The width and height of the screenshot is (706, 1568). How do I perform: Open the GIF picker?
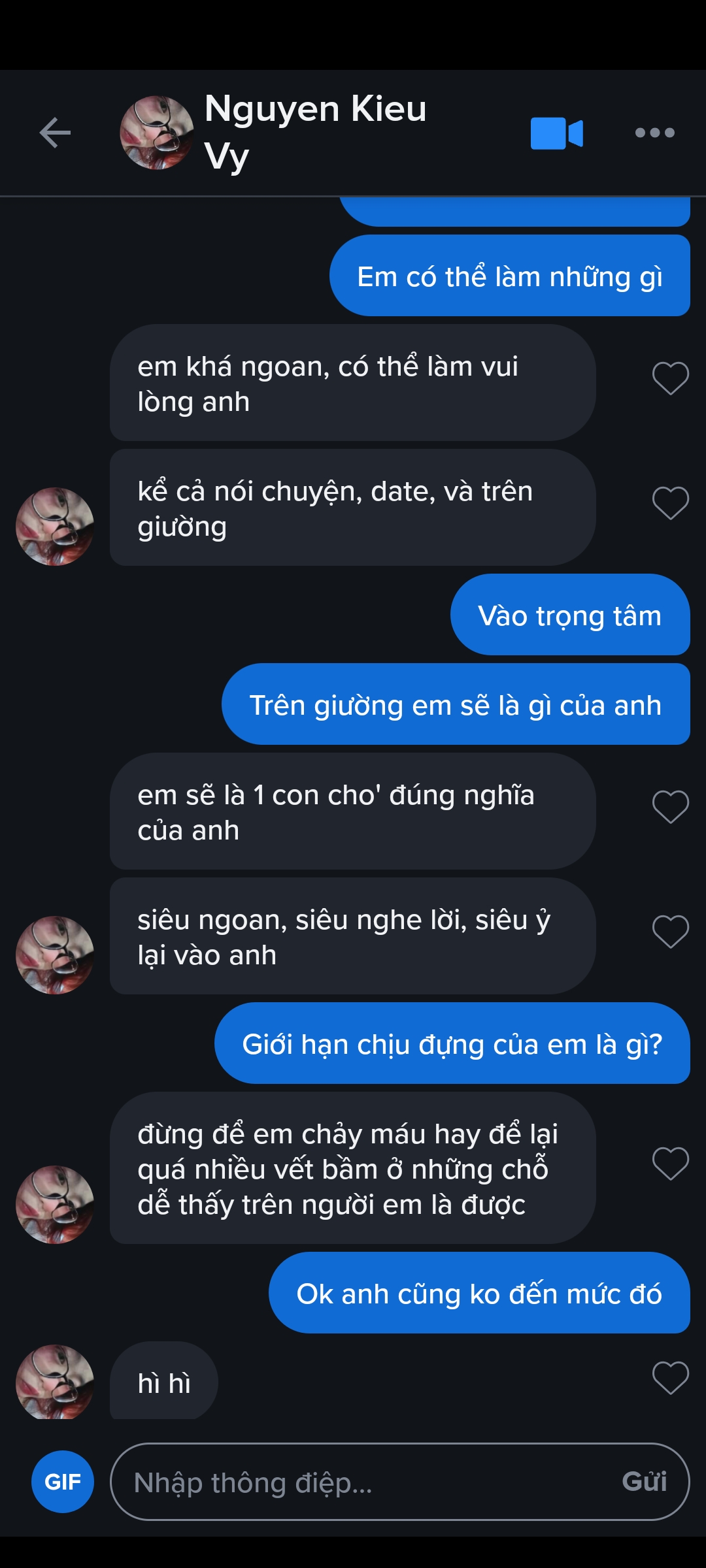(x=63, y=1482)
